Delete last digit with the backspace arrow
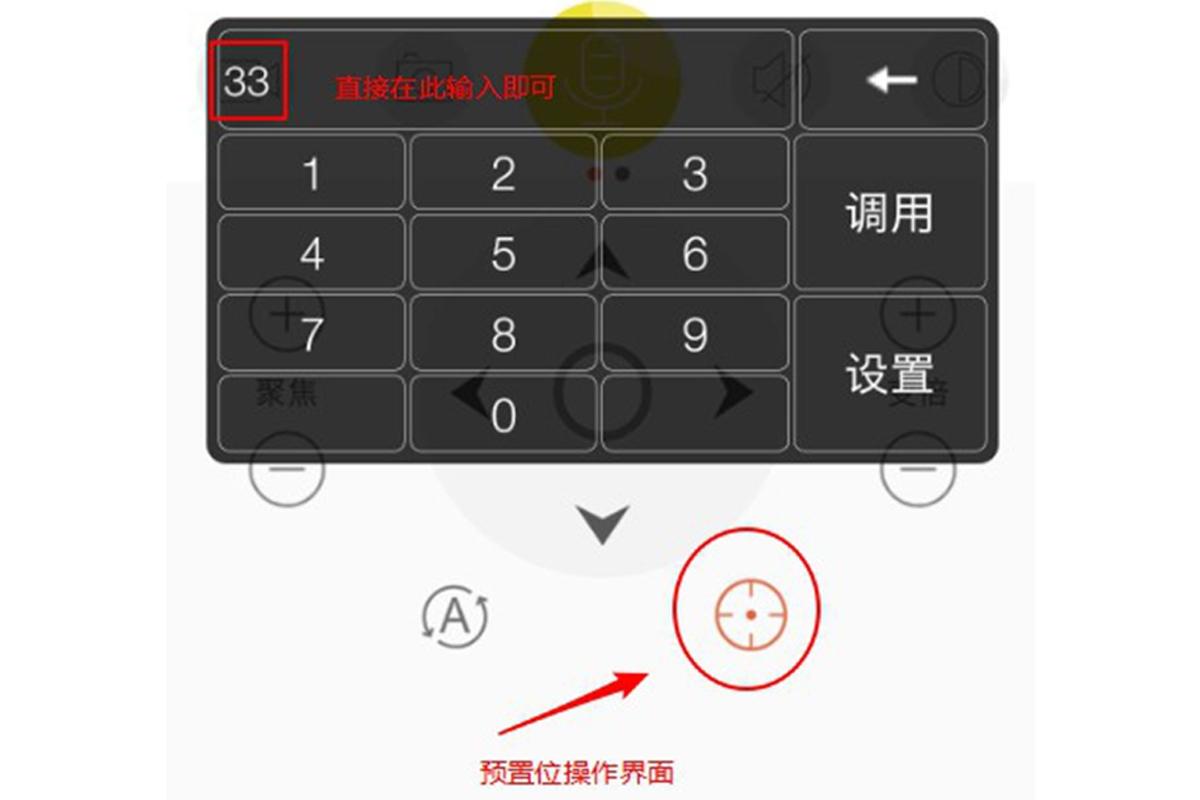Viewport: 1200px width, 800px height. point(892,80)
